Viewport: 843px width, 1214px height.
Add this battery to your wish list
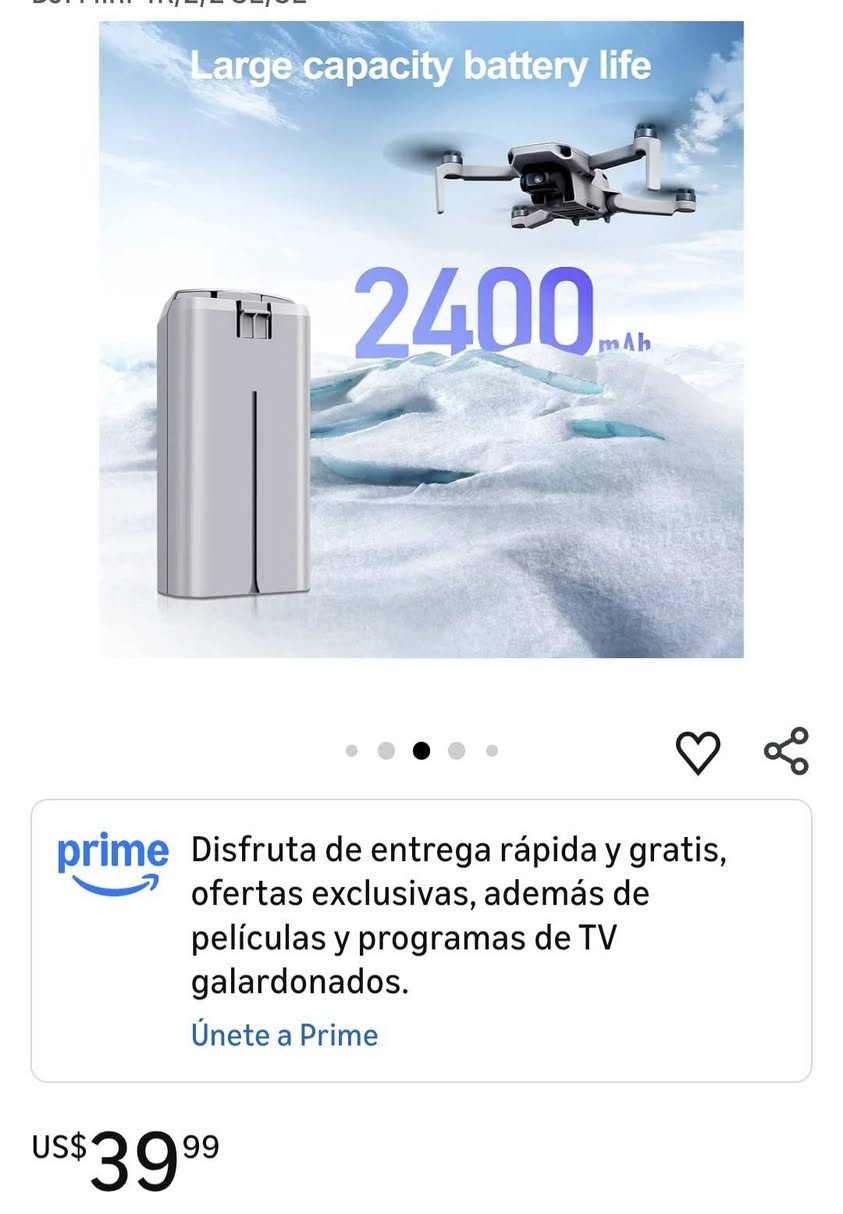pyautogui.click(x=698, y=752)
